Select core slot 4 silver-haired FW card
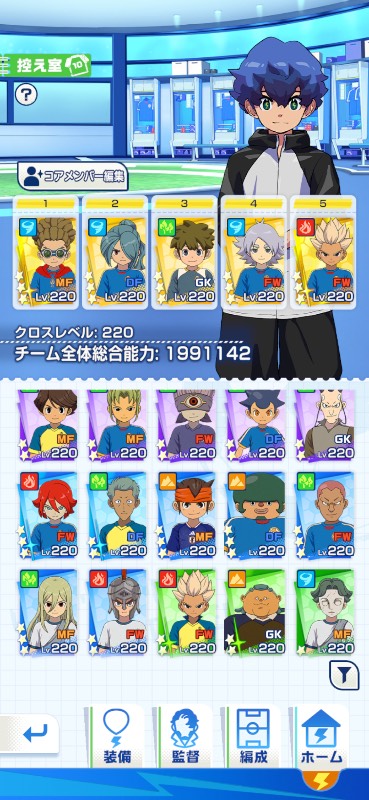 (253, 253)
